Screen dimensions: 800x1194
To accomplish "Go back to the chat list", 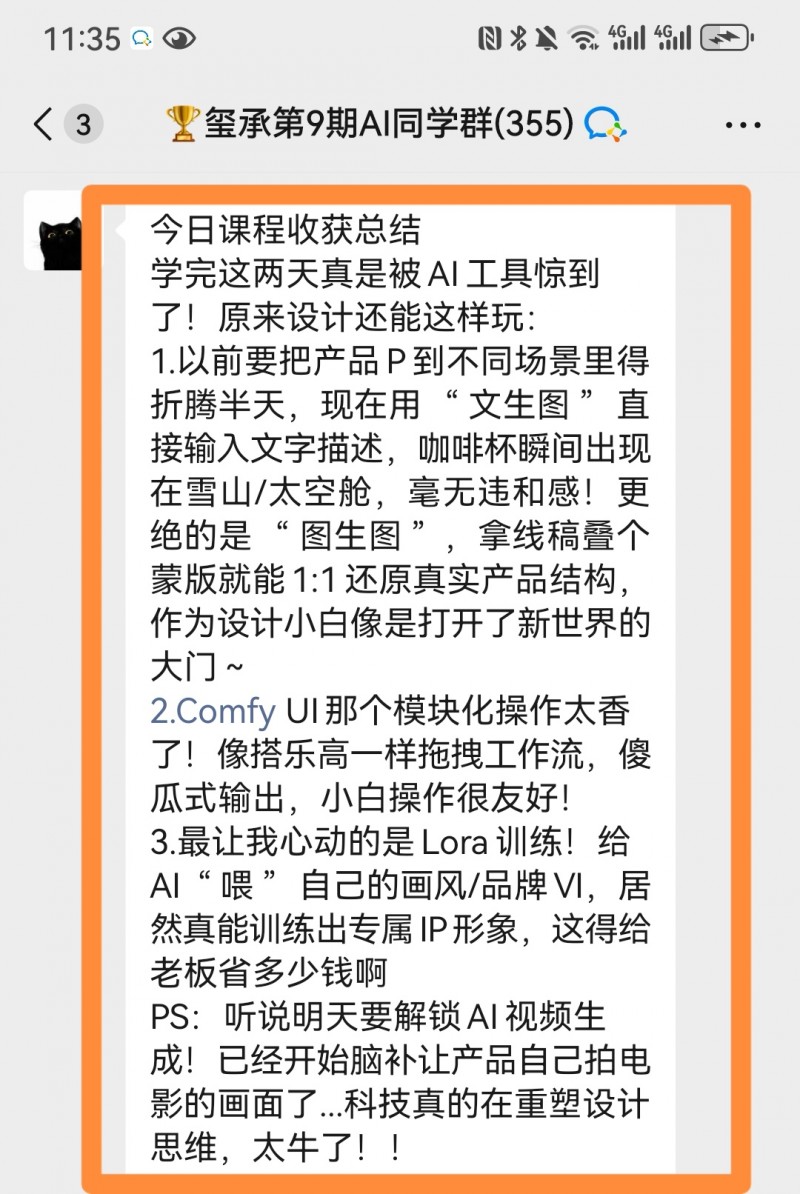I will coord(43,125).
